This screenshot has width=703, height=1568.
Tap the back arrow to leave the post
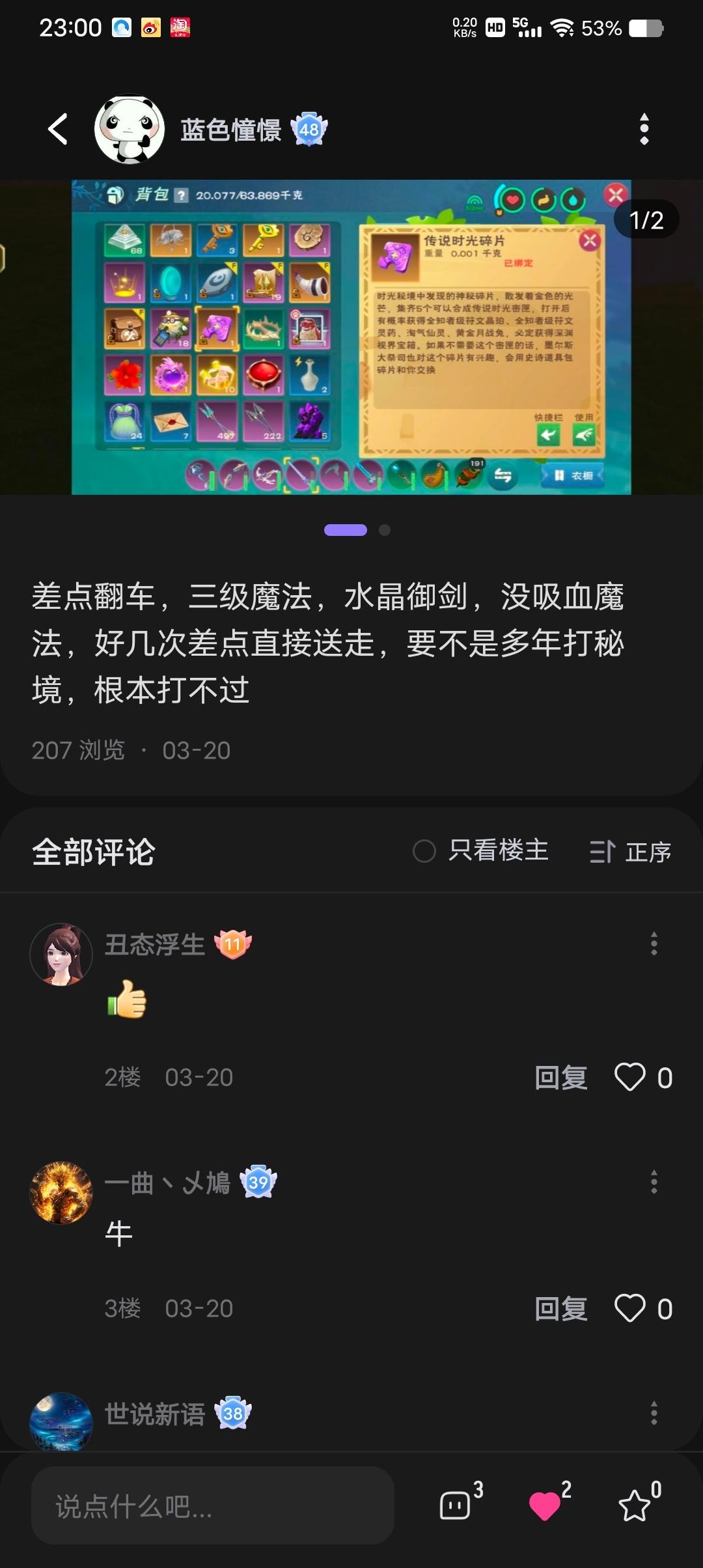pyautogui.click(x=57, y=128)
